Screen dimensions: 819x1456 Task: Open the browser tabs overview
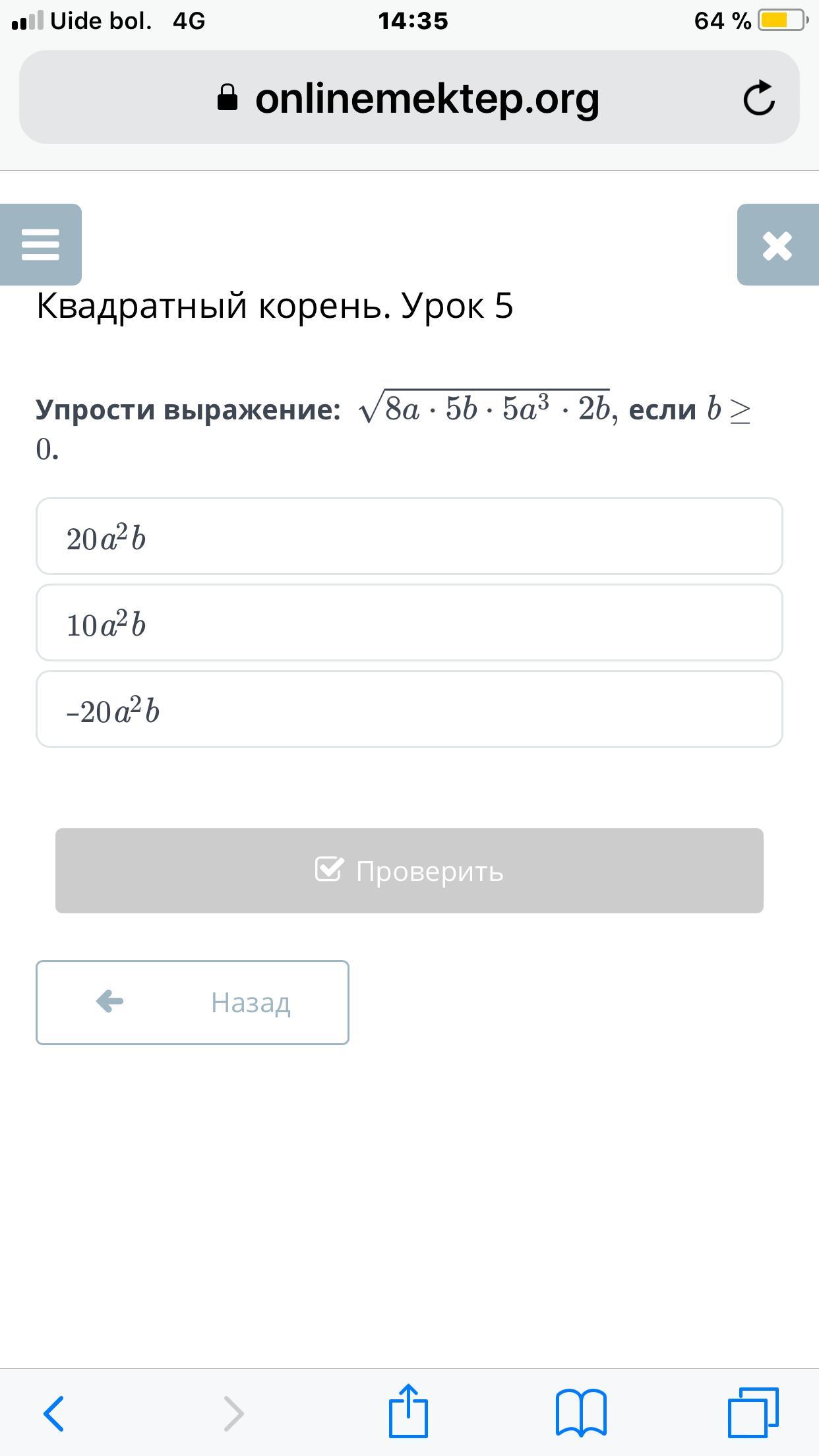753,1412
